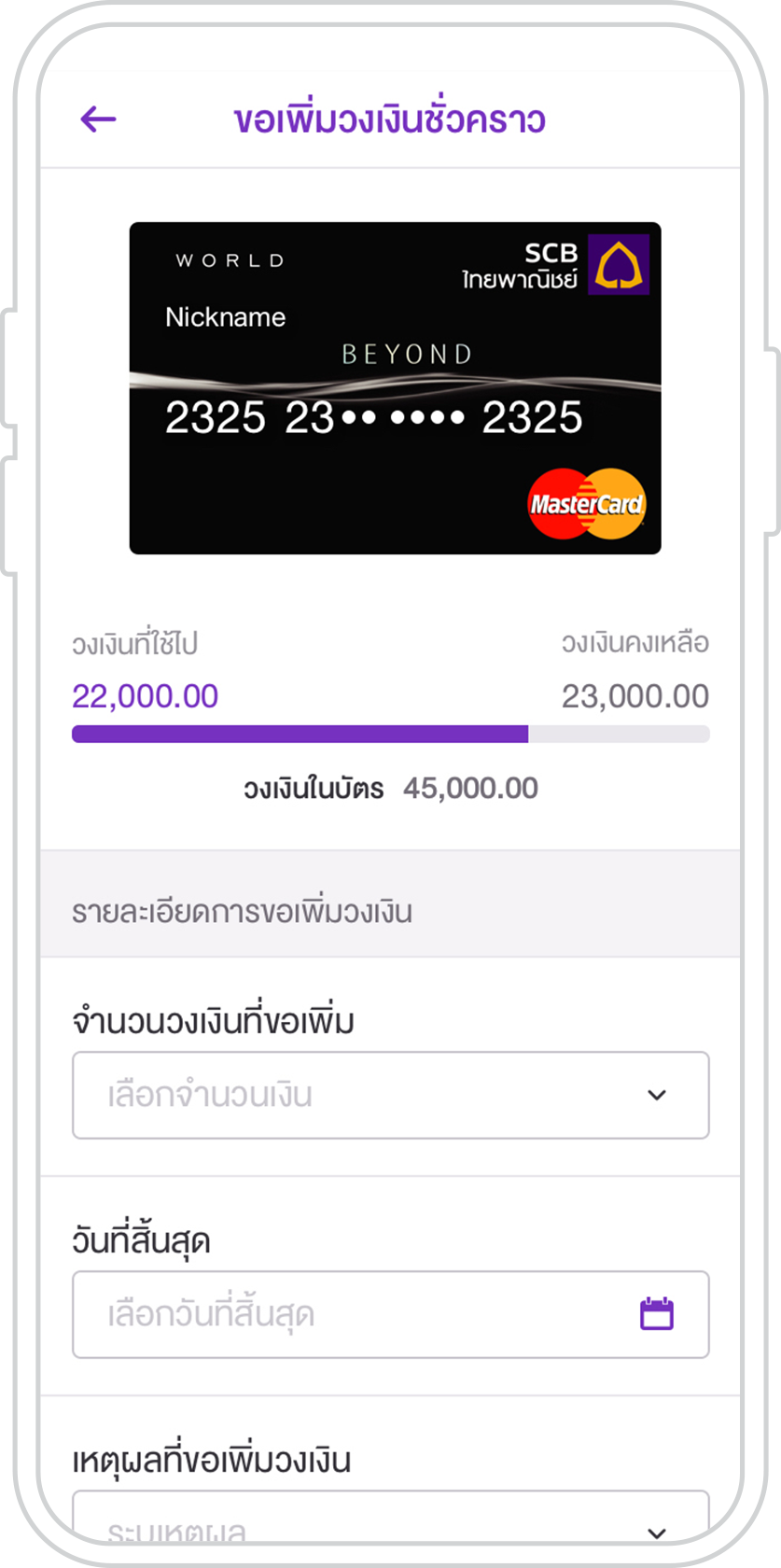The image size is (781, 1568).
Task: Expand the เหตุผลที่ขอเพิ่มวงเงิน reason dropdown
Action: [x=390, y=1519]
